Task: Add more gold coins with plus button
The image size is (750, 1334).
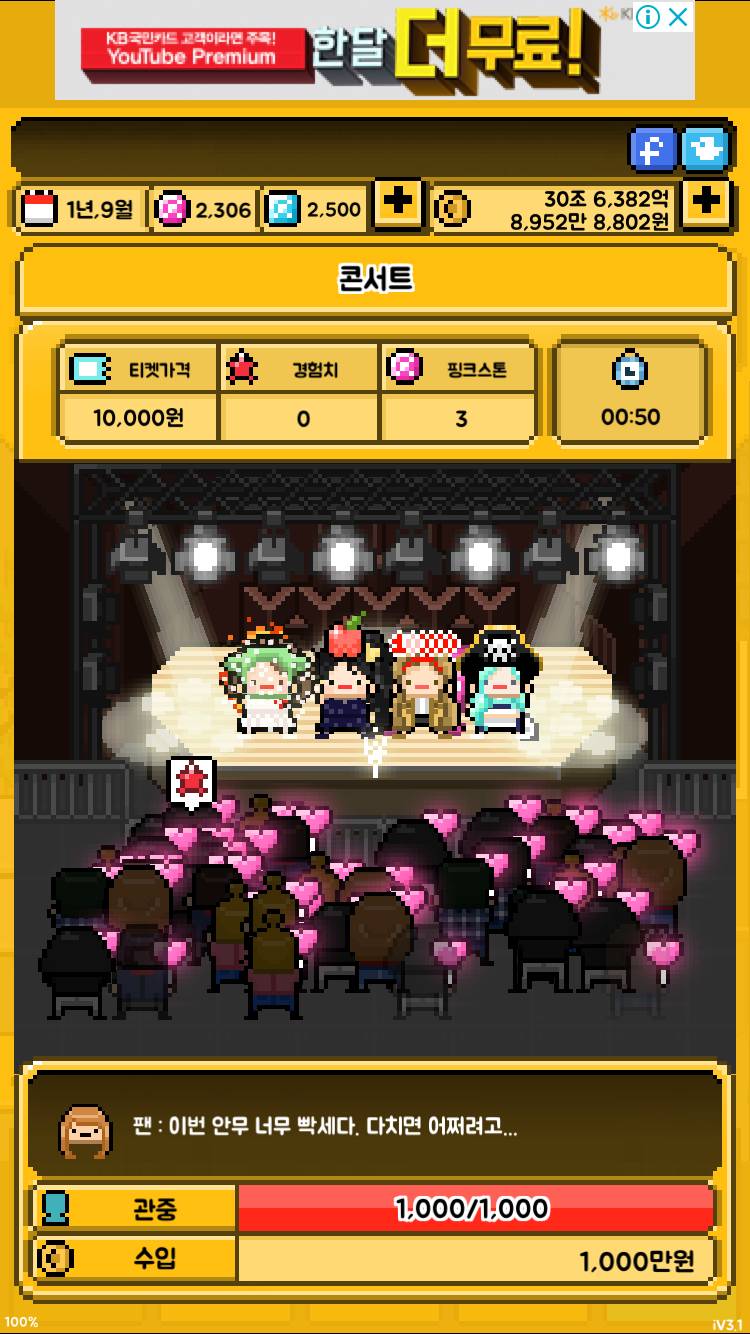Action: (x=706, y=205)
